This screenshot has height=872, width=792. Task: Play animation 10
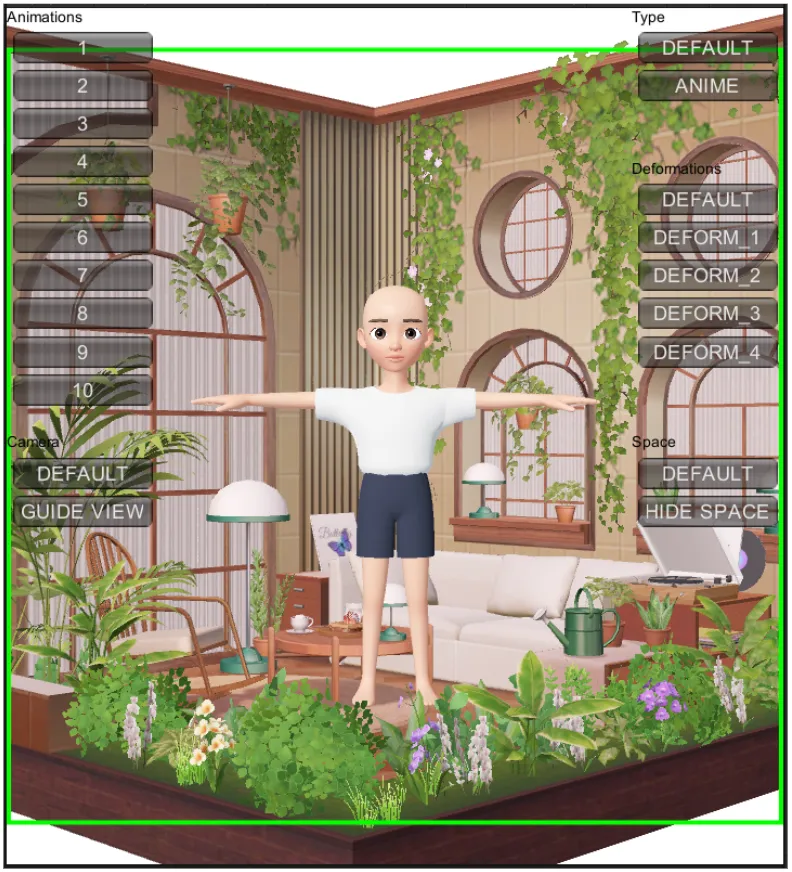coord(83,390)
